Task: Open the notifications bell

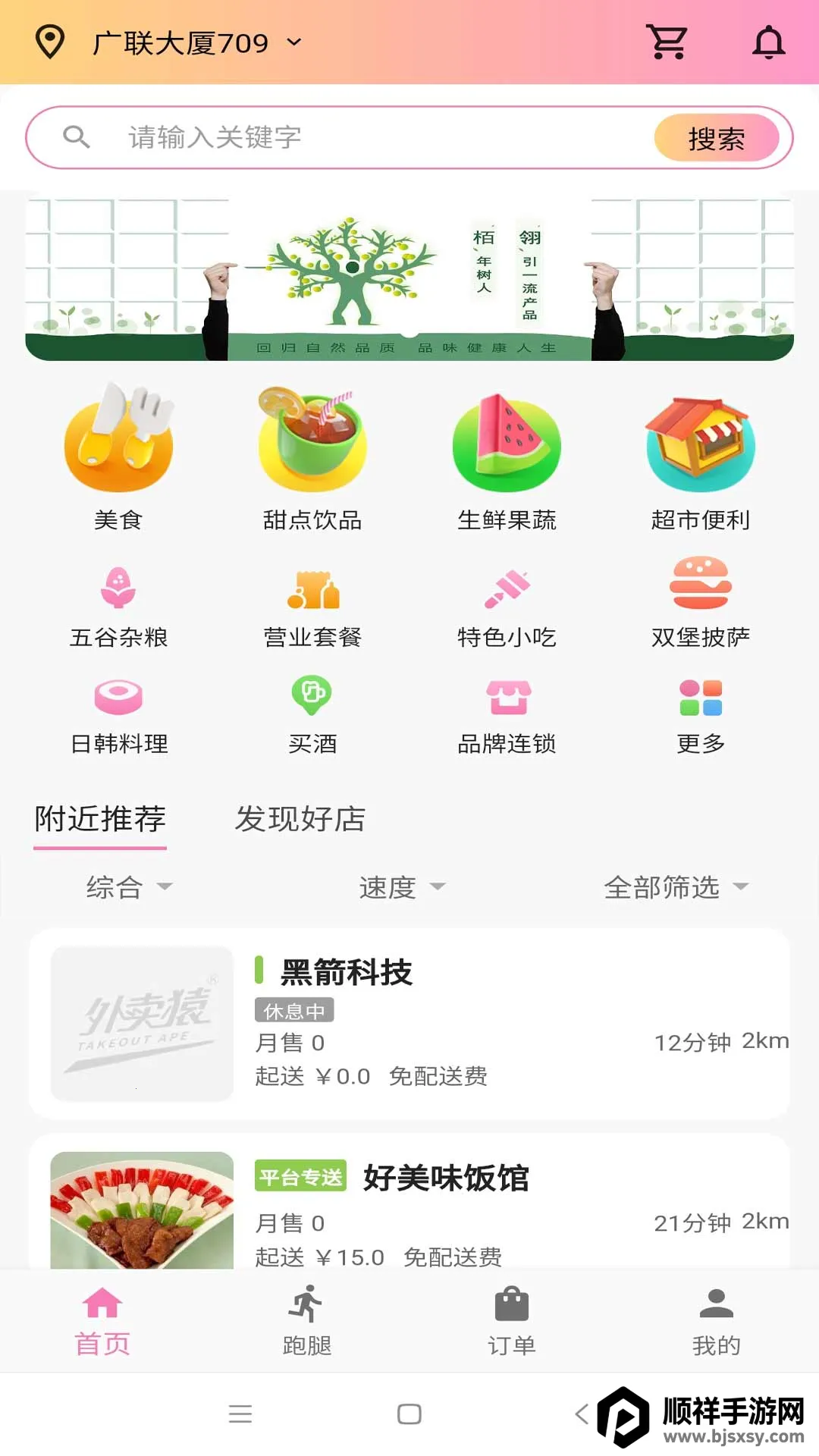Action: point(768,42)
